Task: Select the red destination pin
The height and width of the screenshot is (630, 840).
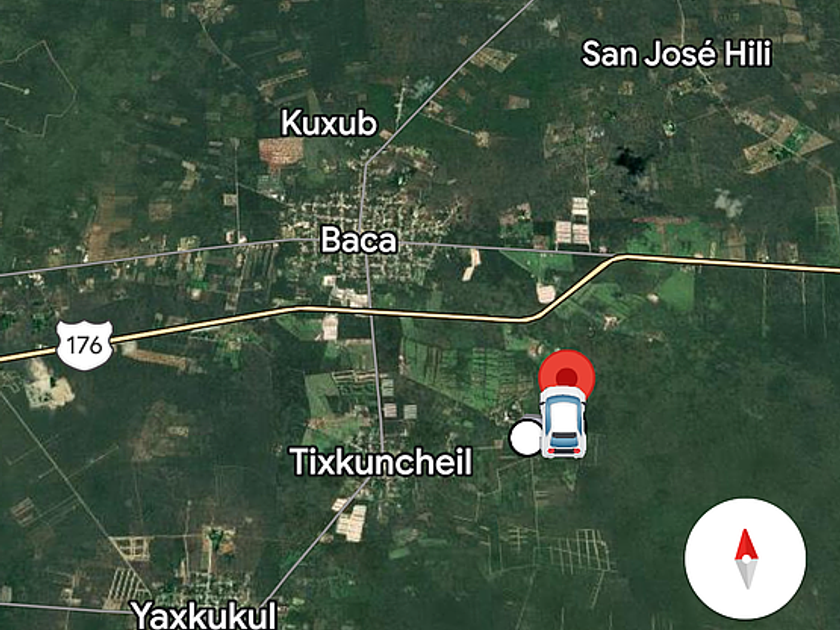Action: (x=567, y=375)
